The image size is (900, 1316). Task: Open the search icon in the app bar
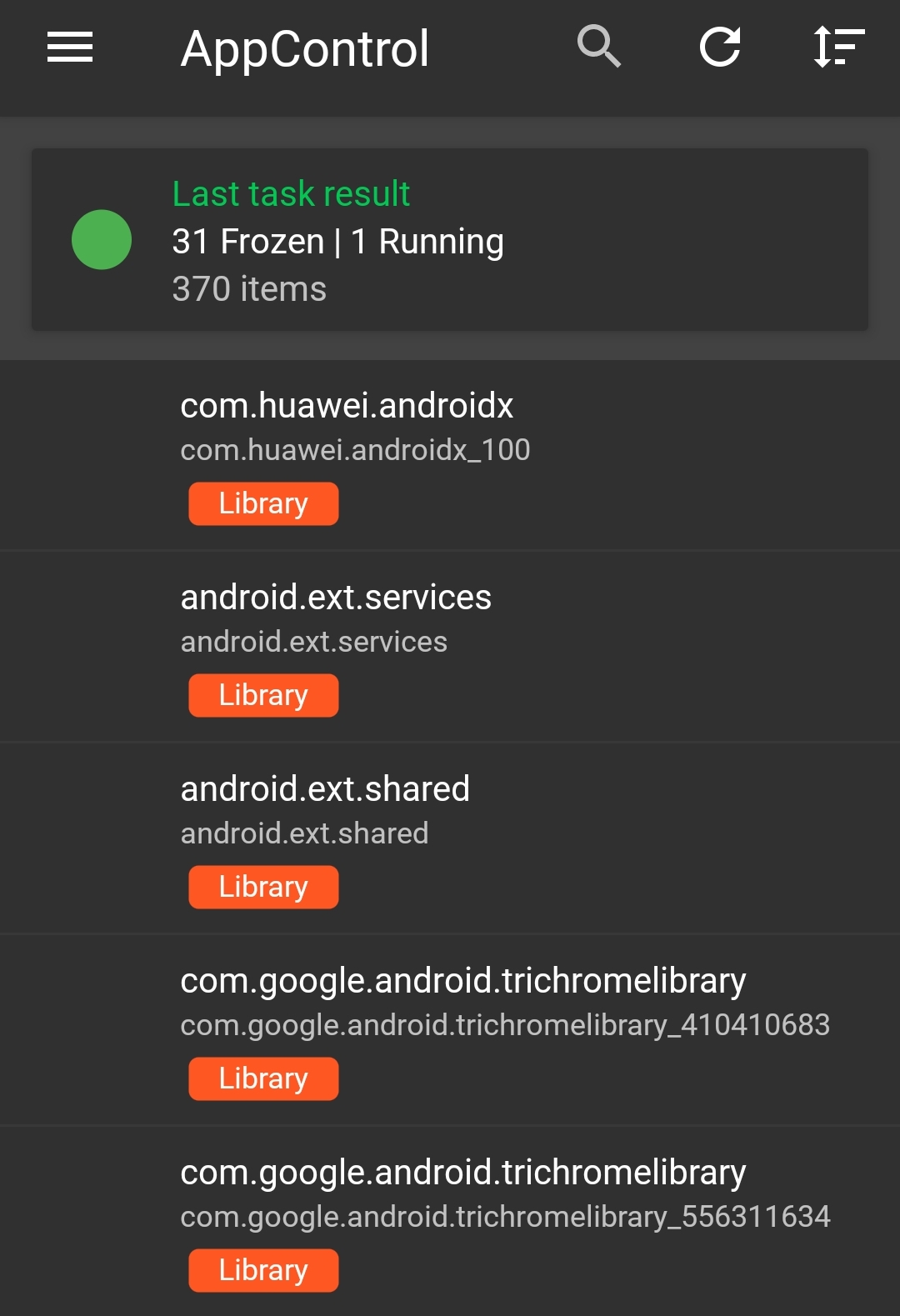tap(599, 47)
